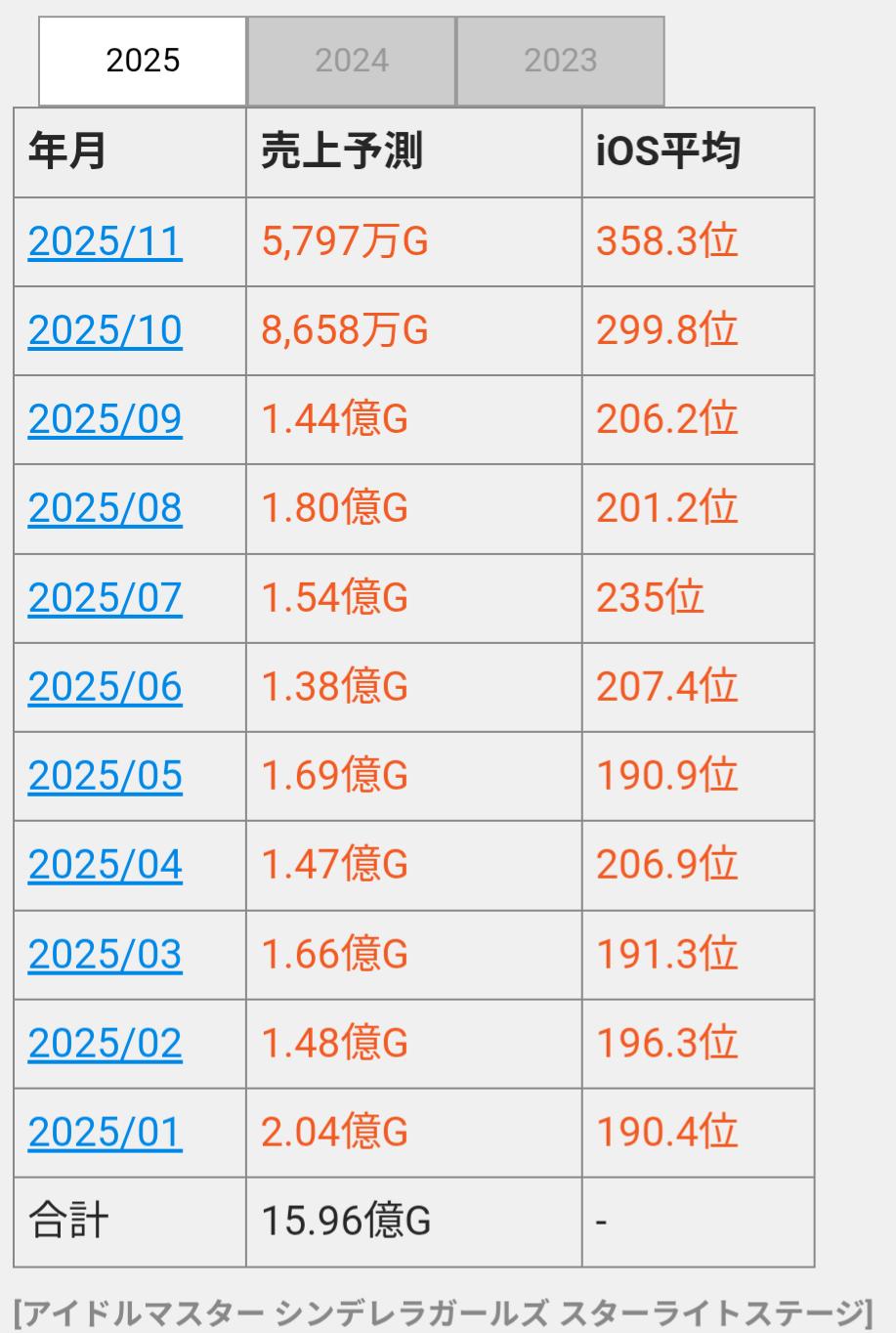Open the 2025/10 monthly link

click(x=106, y=330)
